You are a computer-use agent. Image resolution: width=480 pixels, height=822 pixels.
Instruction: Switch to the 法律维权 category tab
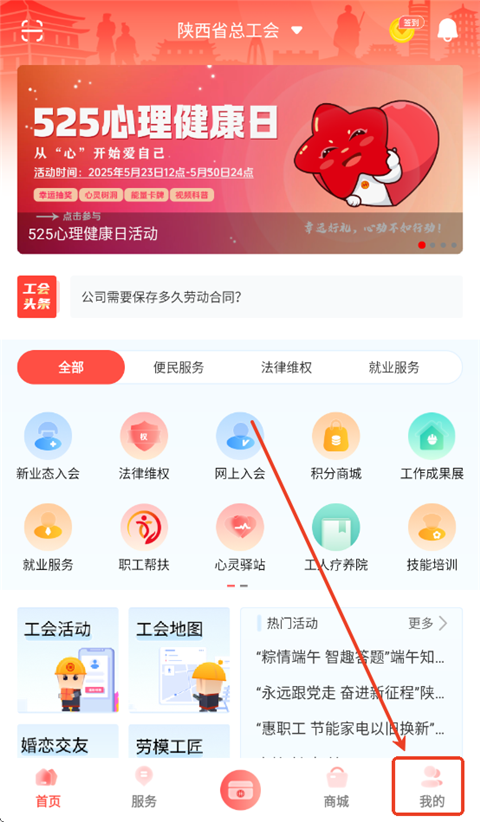point(286,367)
